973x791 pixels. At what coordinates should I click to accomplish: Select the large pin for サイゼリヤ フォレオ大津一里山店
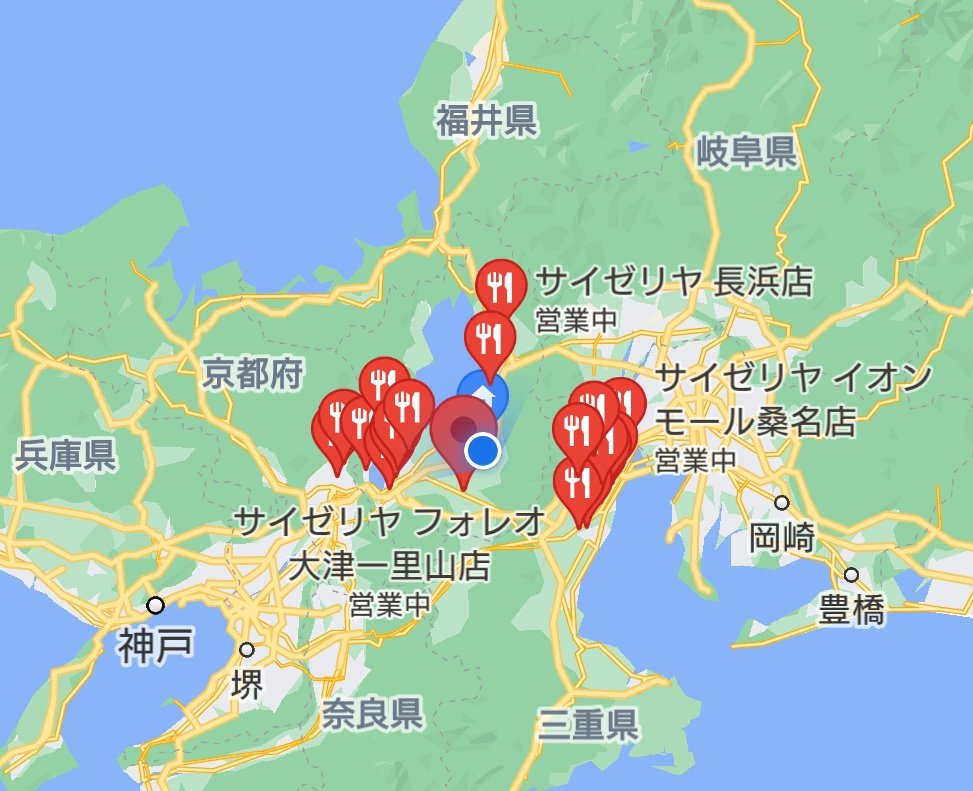464,435
